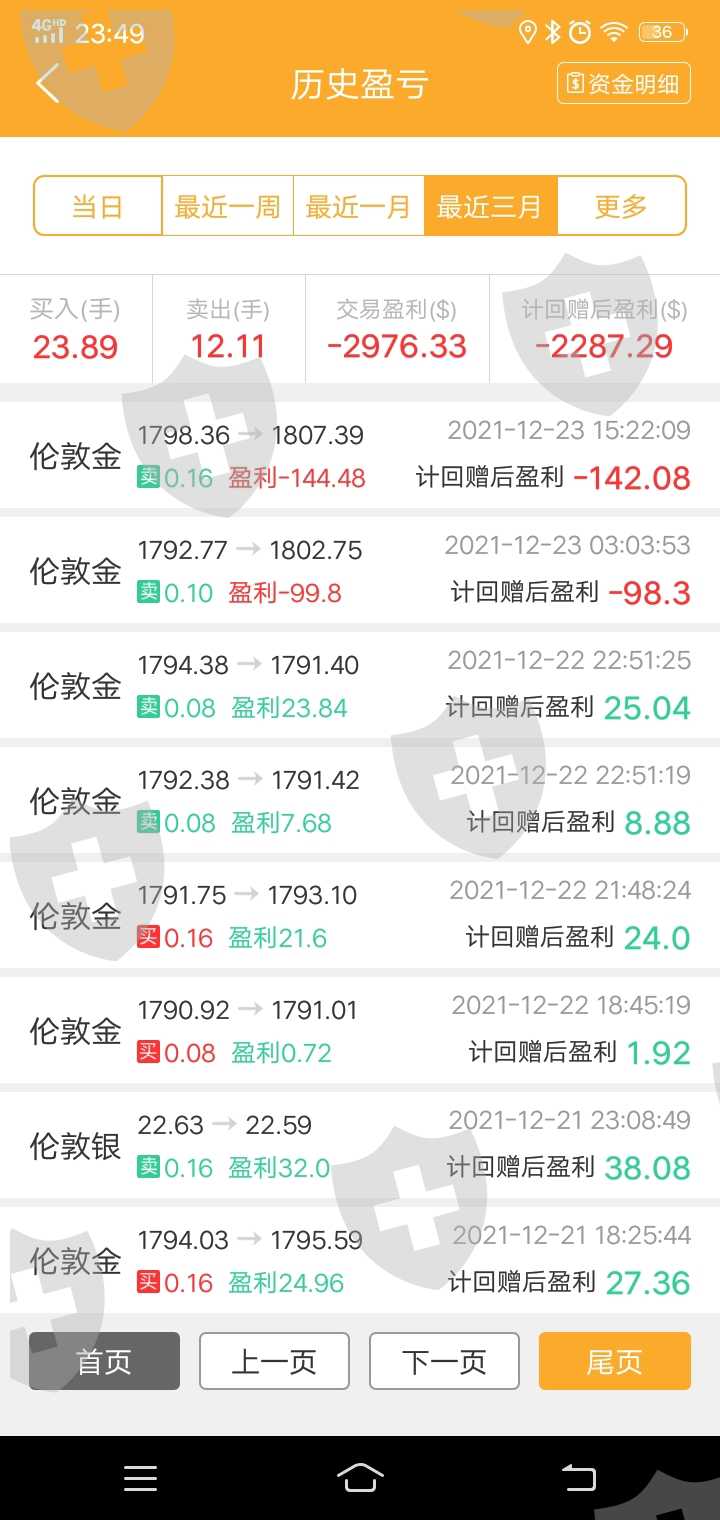Open the trade from 2021-12-23 15:22:09
Image resolution: width=720 pixels, height=1520 pixels.
coord(360,455)
